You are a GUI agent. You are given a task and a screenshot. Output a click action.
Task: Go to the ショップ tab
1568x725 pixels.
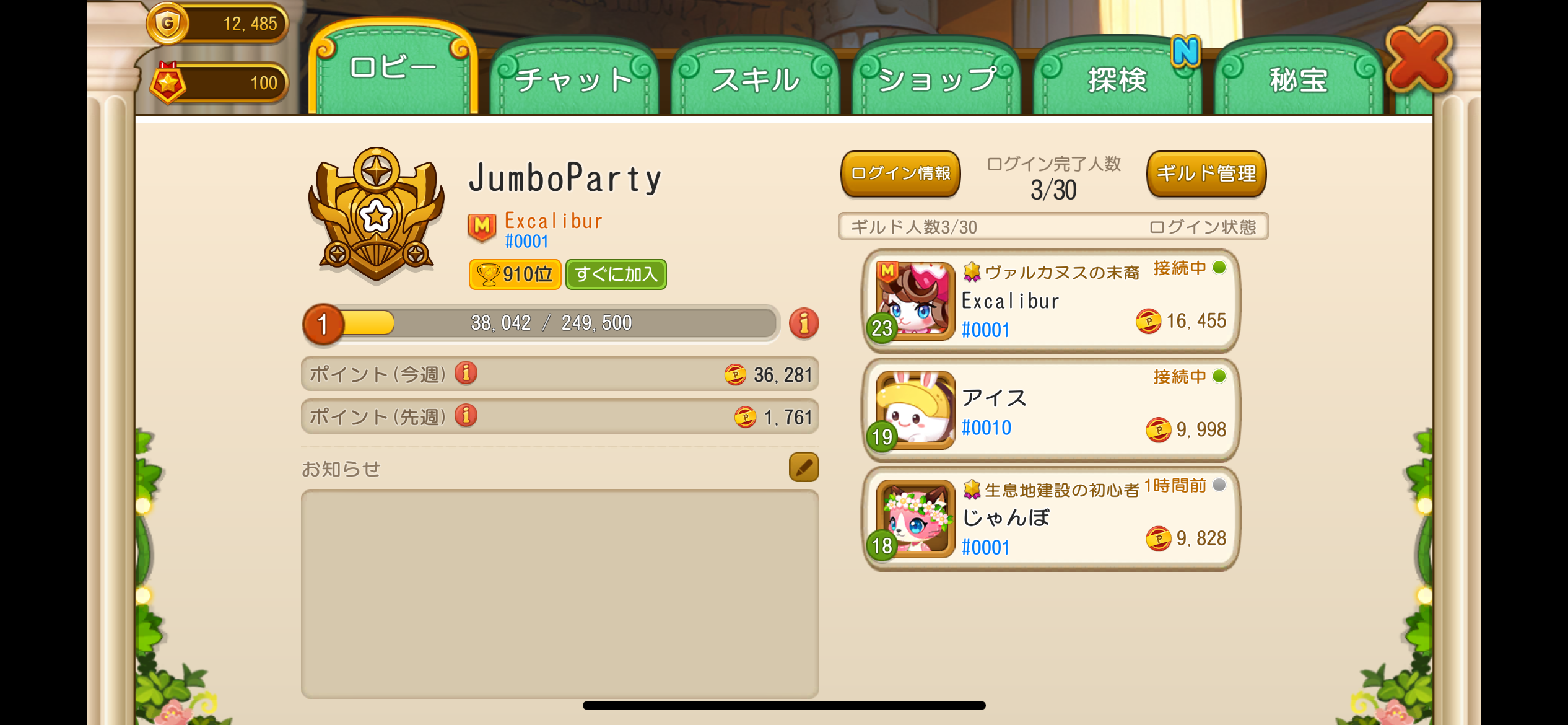(x=936, y=79)
